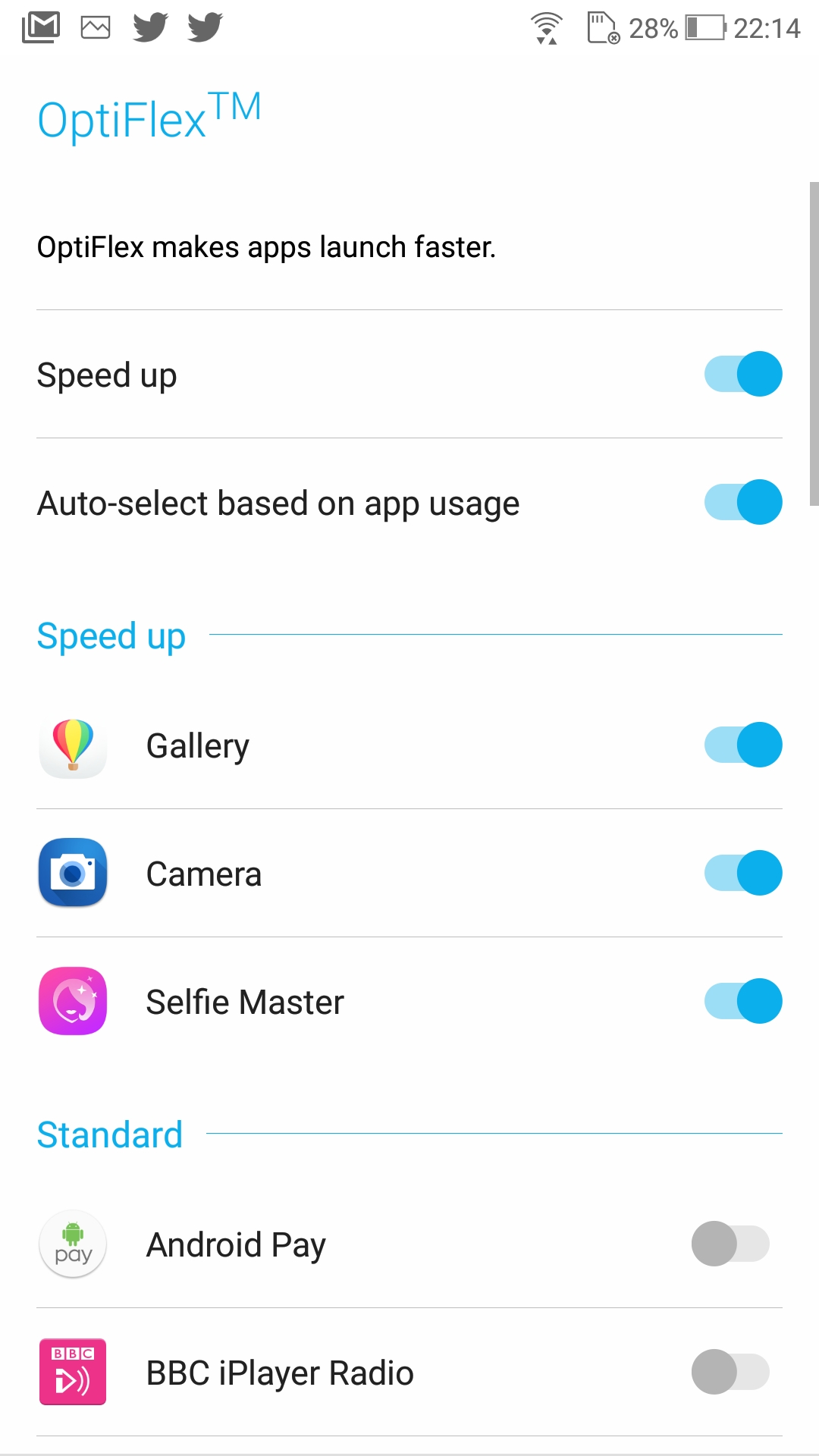Turn off the Speed up master switch
819x1456 pixels.
(x=743, y=374)
